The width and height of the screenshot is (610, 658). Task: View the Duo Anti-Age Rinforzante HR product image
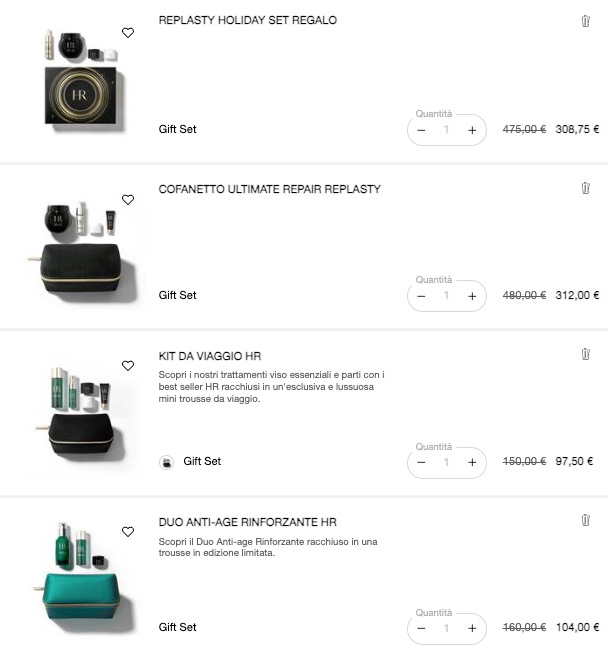click(80, 582)
